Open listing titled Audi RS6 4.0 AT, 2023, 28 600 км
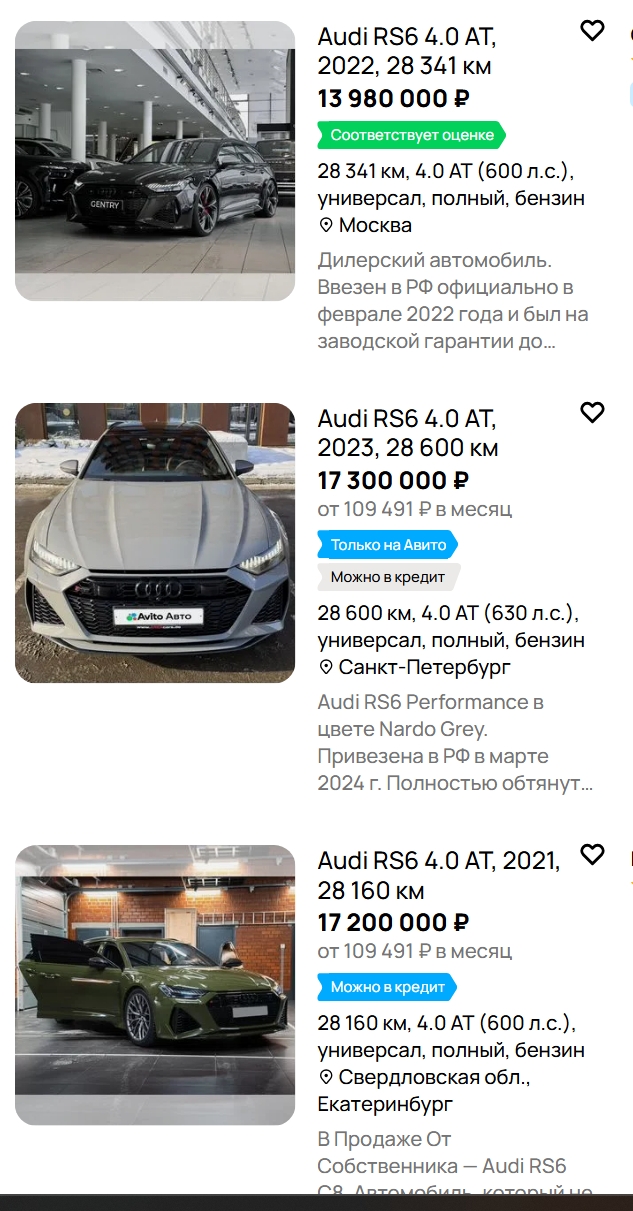Screen dimensions: 633x1211 point(407,433)
